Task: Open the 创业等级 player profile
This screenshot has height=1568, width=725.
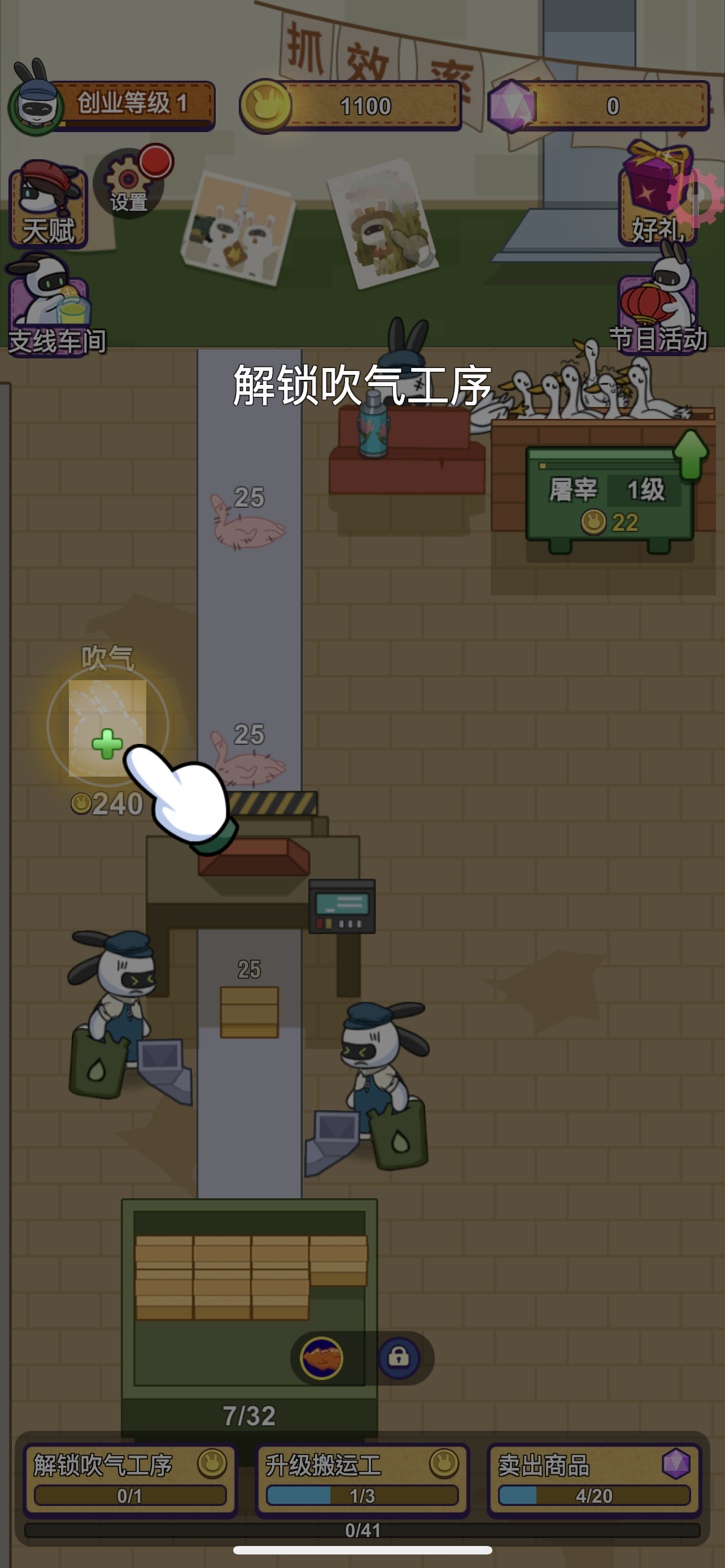Action: (x=112, y=104)
